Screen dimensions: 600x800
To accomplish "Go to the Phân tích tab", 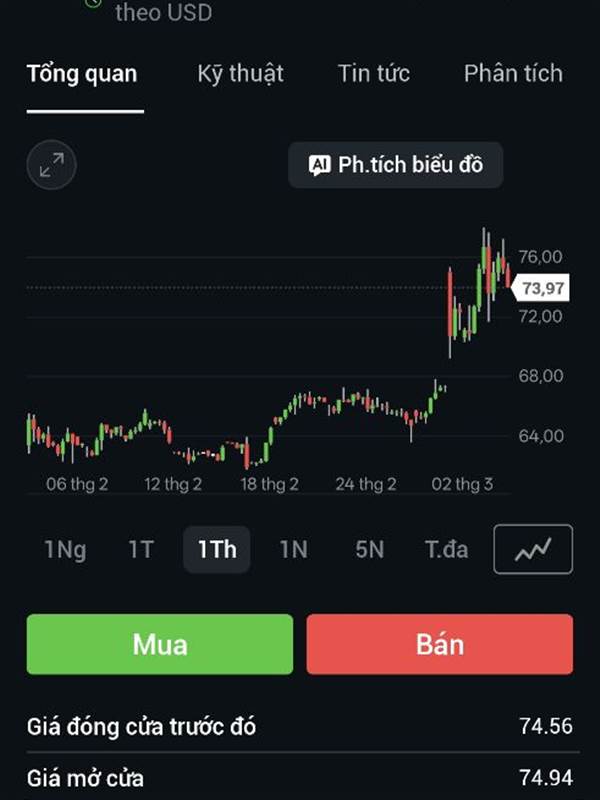I will point(512,73).
